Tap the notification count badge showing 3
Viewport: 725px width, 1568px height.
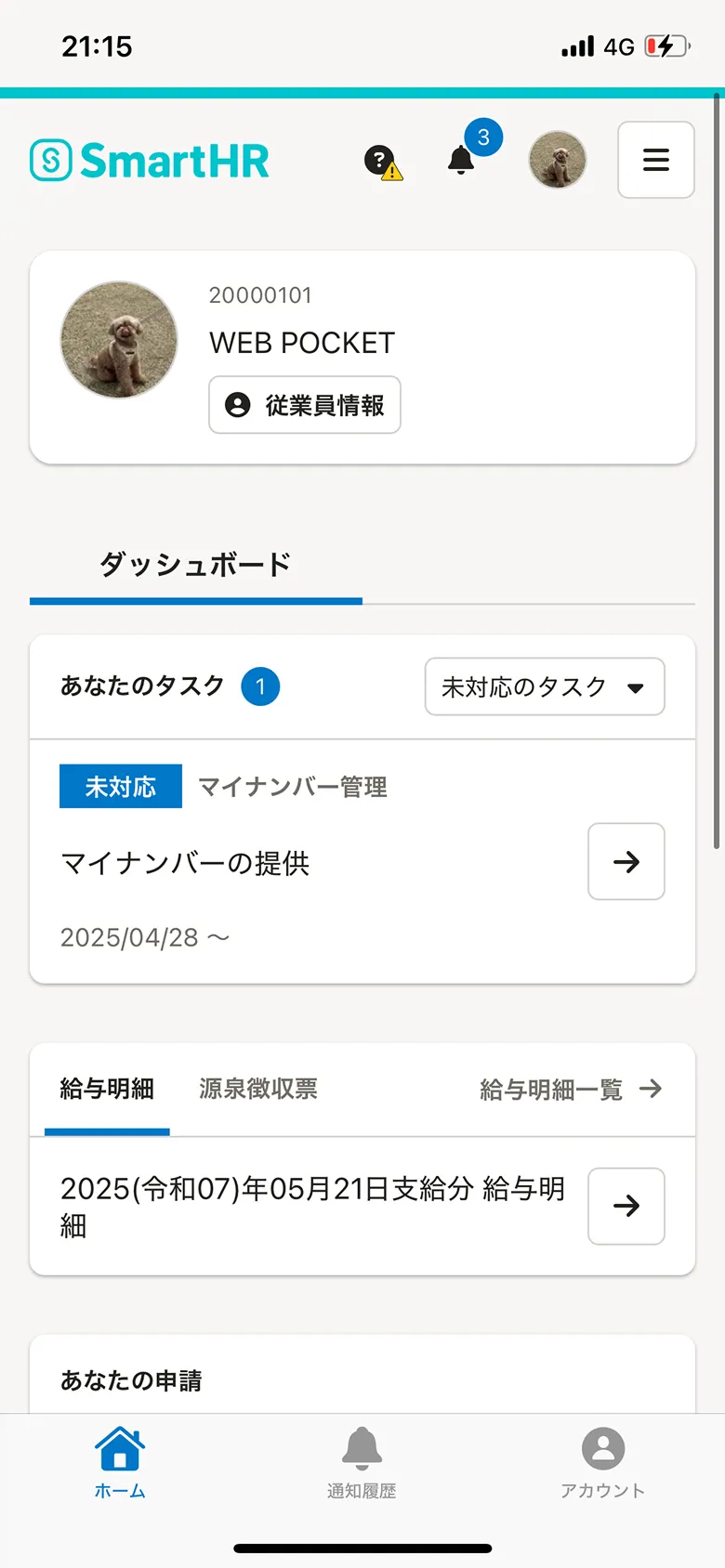pyautogui.click(x=482, y=137)
